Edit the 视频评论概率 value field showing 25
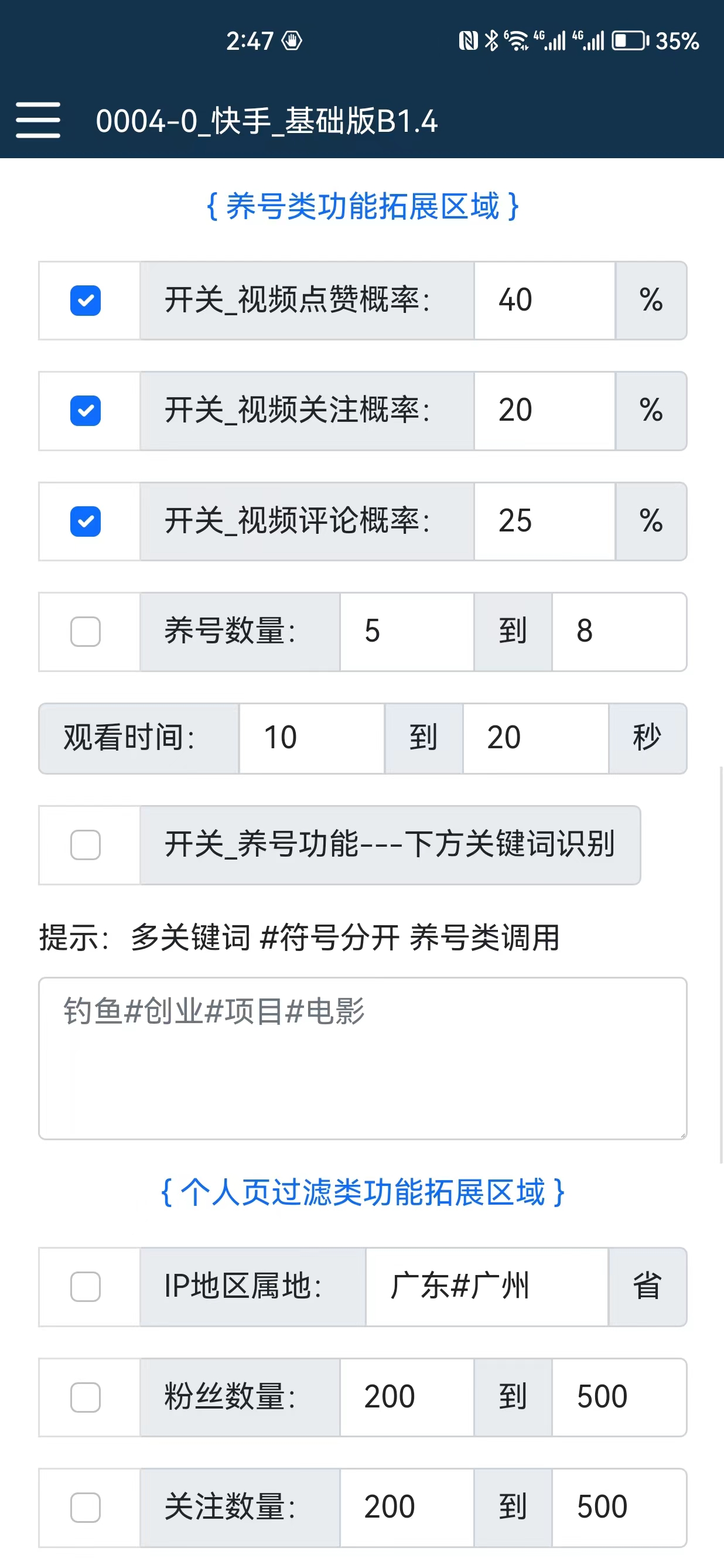The image size is (724, 1568). coord(545,521)
